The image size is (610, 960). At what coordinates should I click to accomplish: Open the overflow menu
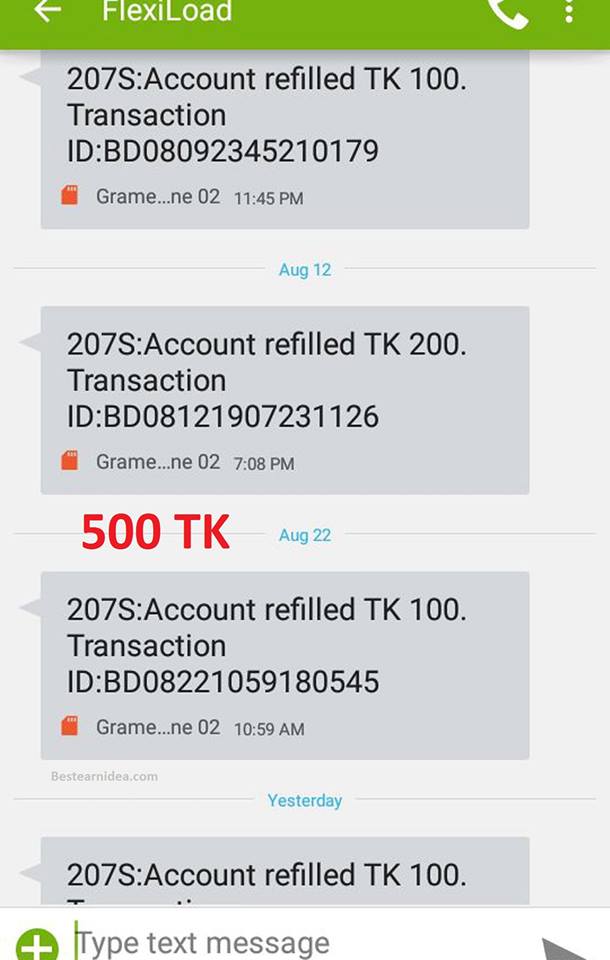568,12
